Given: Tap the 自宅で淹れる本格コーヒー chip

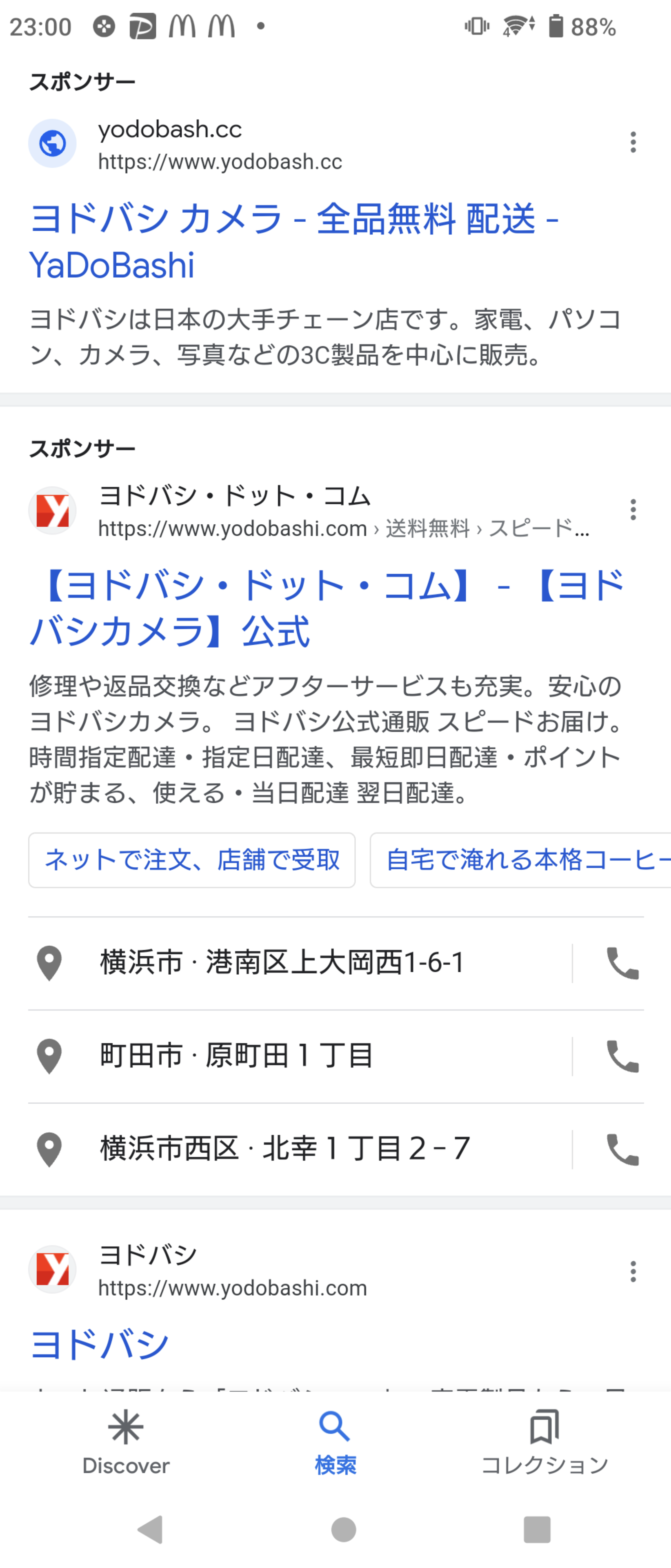Looking at the screenshot, I should point(521,860).
